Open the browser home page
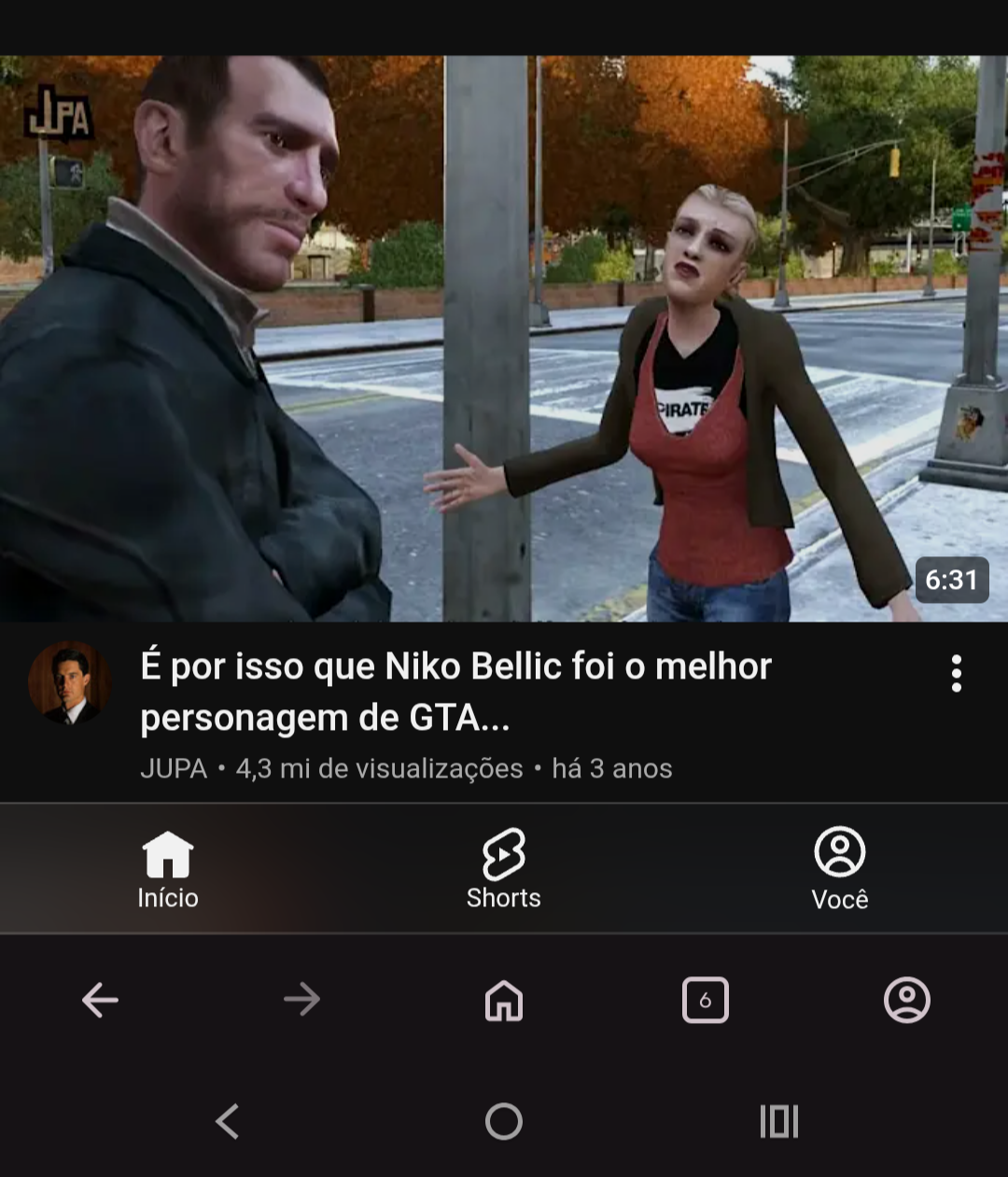This screenshot has height=1177, width=1008. click(x=504, y=1000)
